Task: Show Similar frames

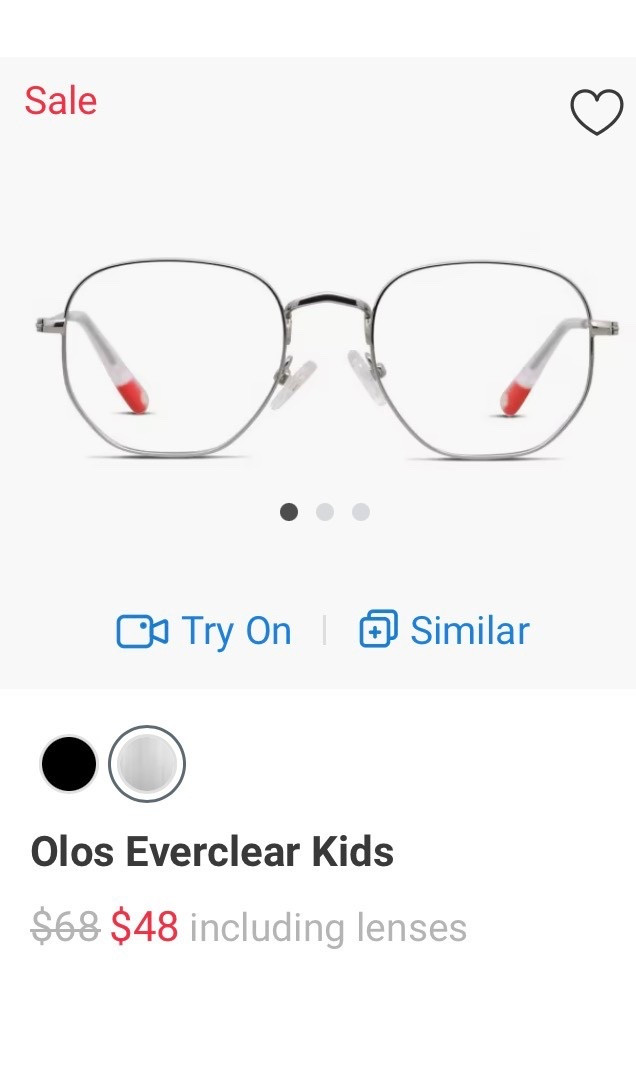Action: point(445,631)
